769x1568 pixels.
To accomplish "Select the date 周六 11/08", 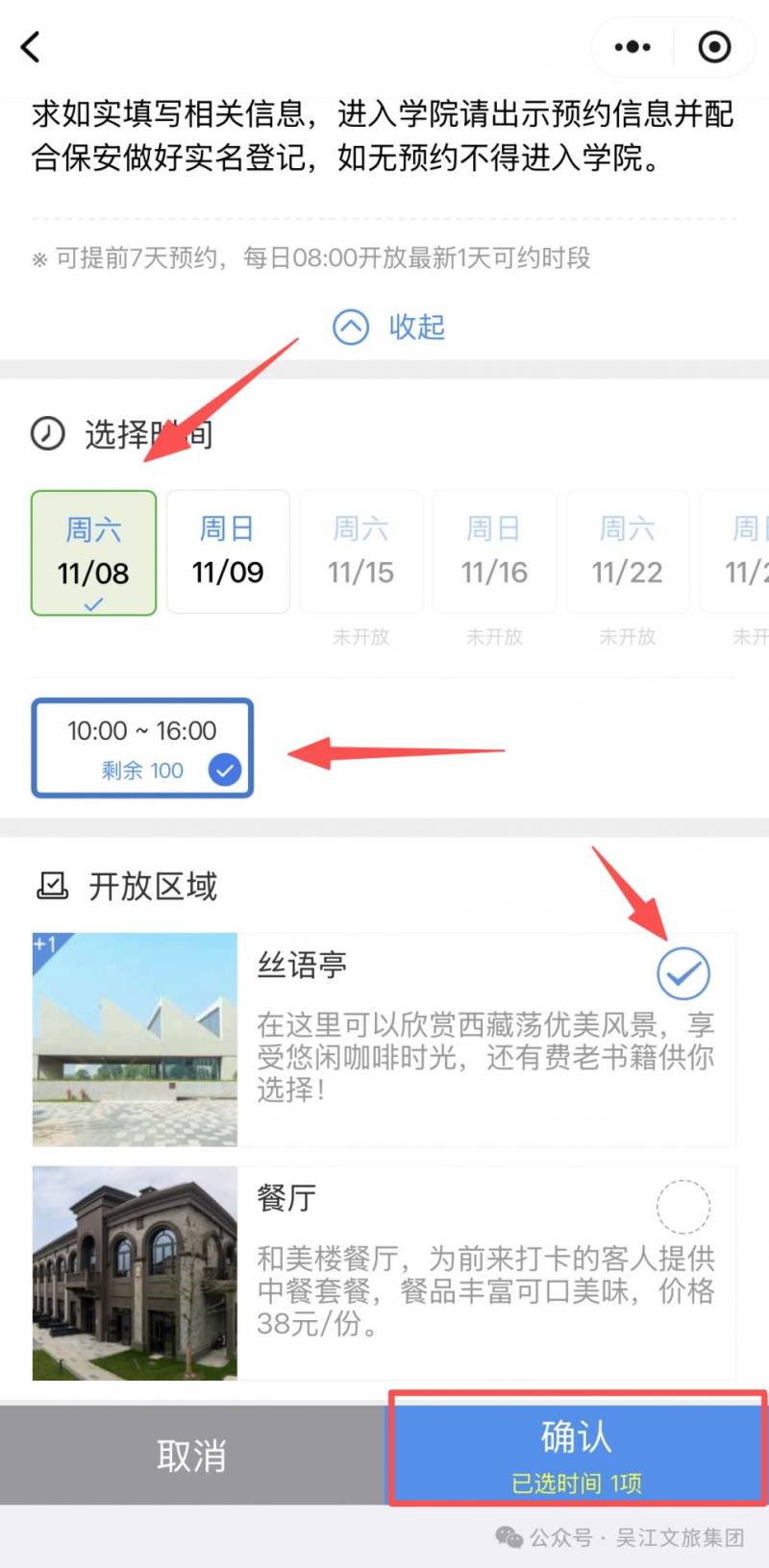I will pyautogui.click(x=93, y=552).
